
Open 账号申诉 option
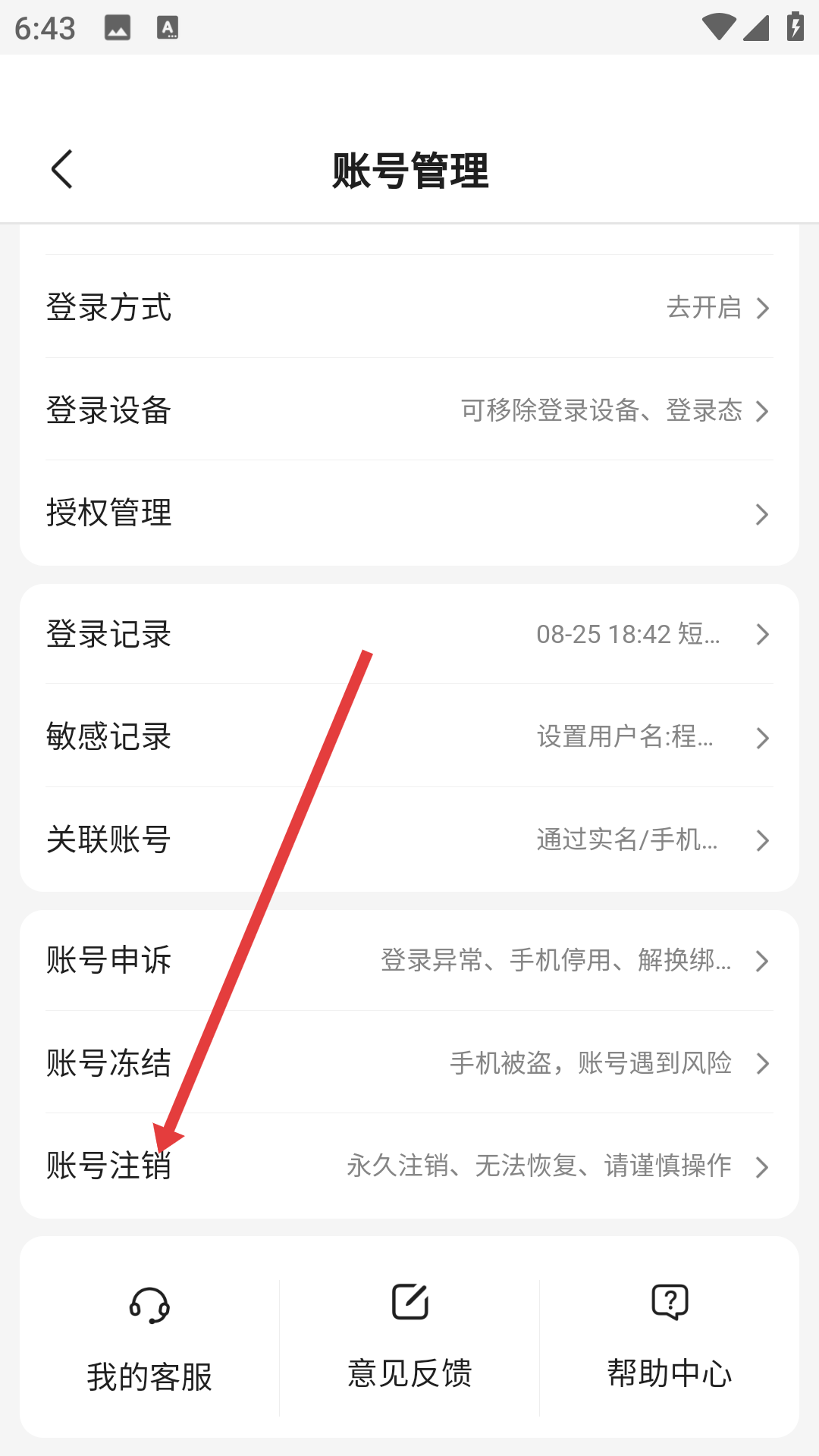tap(409, 960)
